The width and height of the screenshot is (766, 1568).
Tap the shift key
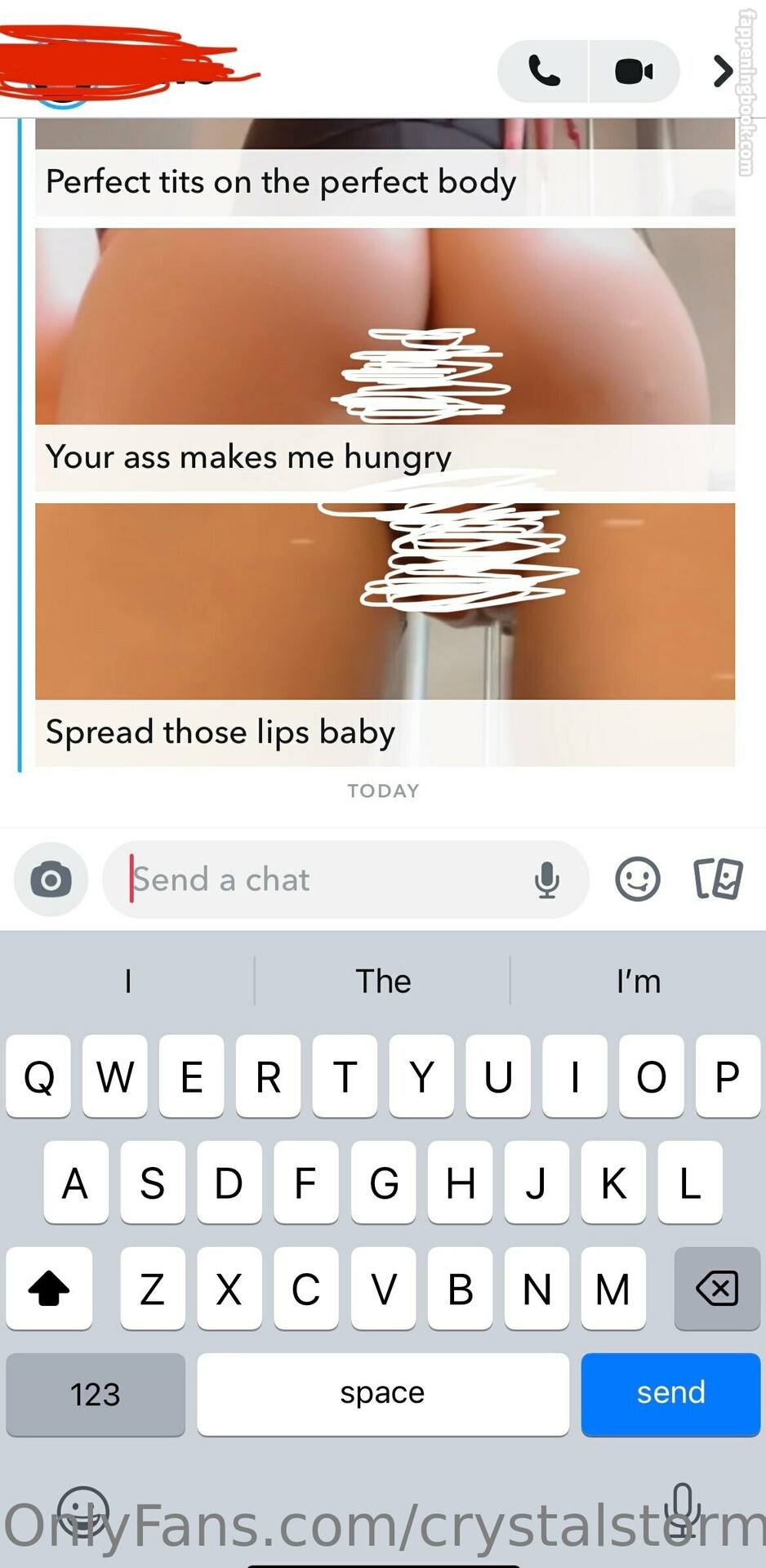[x=49, y=1288]
